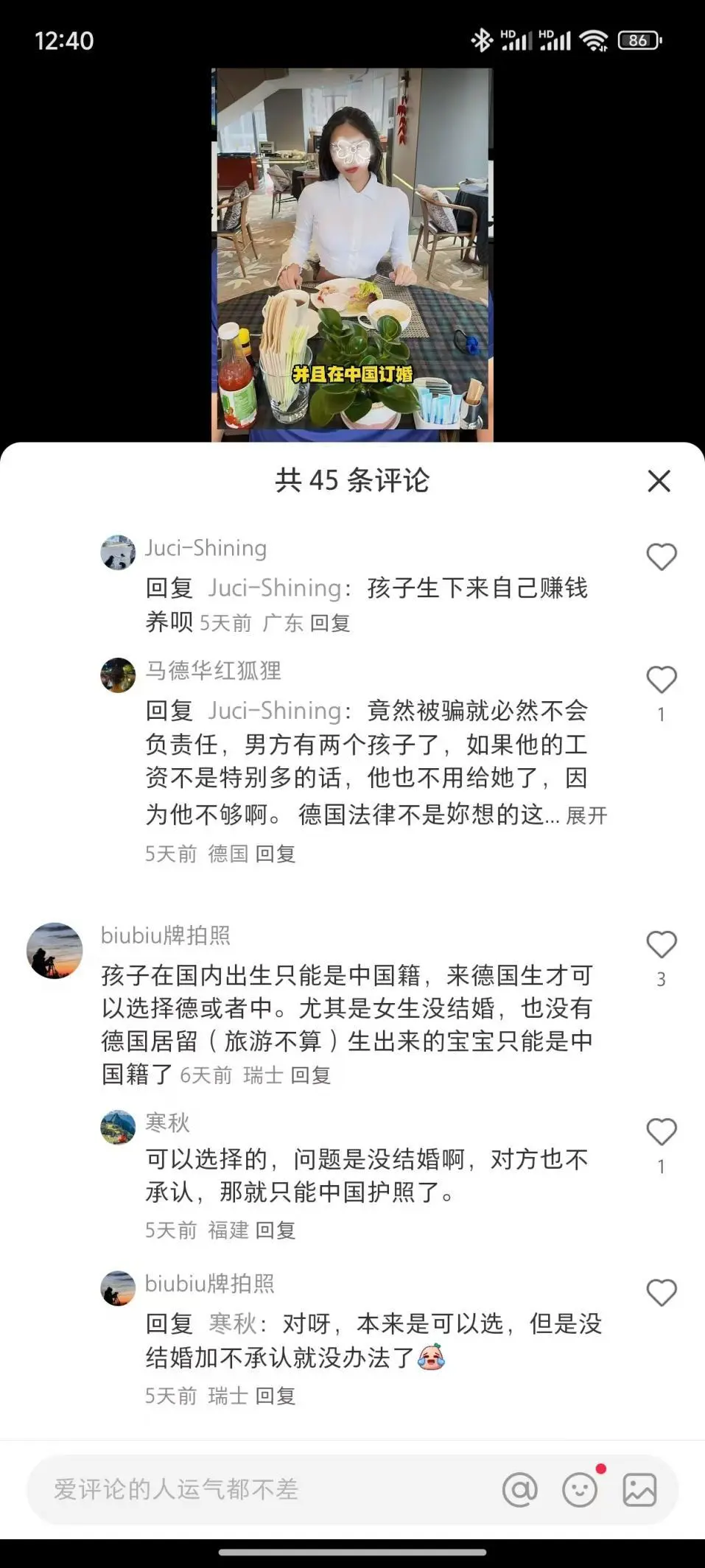705x1568 pixels.
Task: Attach an image to the comment
Action: (x=639, y=1490)
